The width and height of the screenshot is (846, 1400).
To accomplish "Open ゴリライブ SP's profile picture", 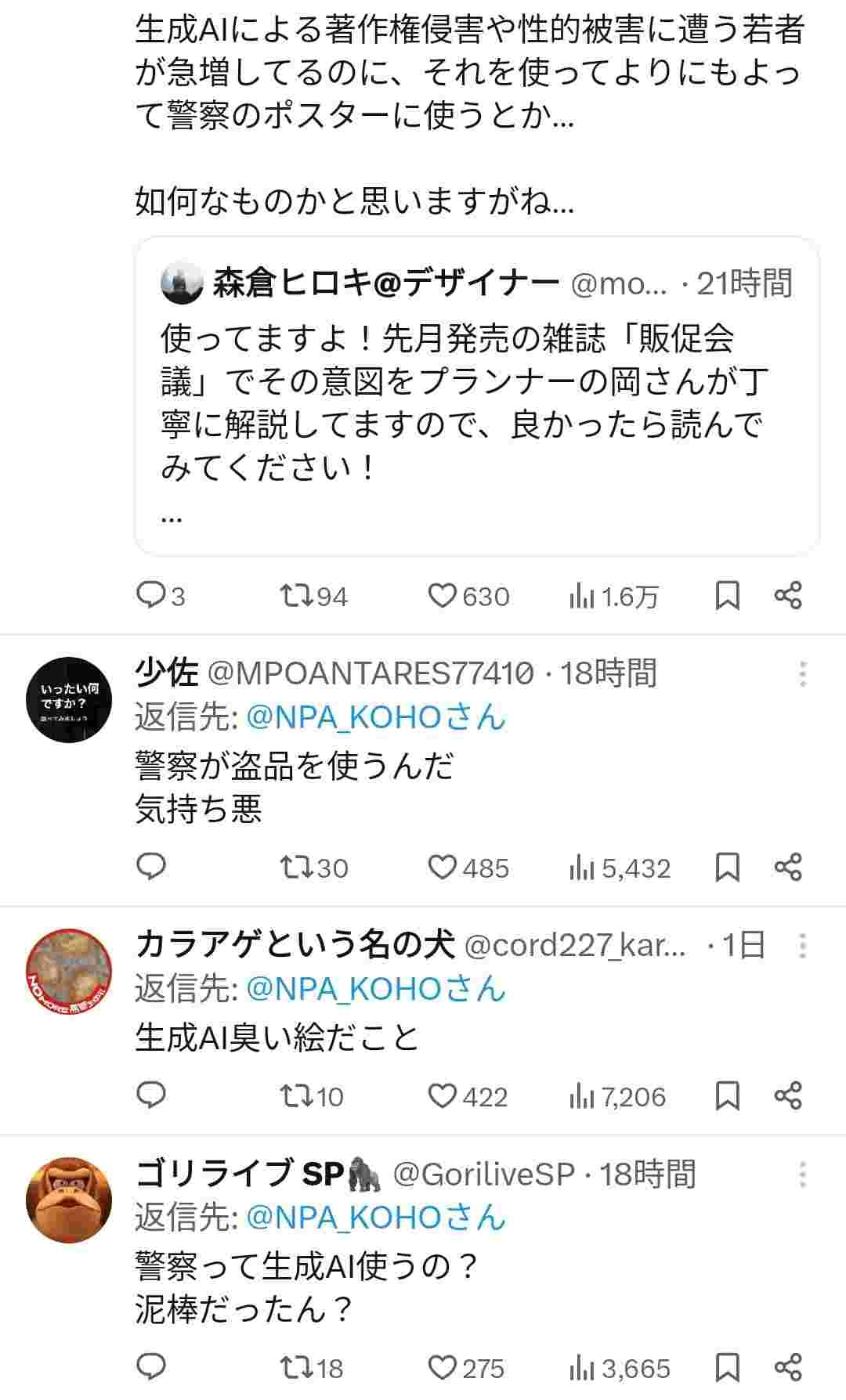I will (x=69, y=1200).
